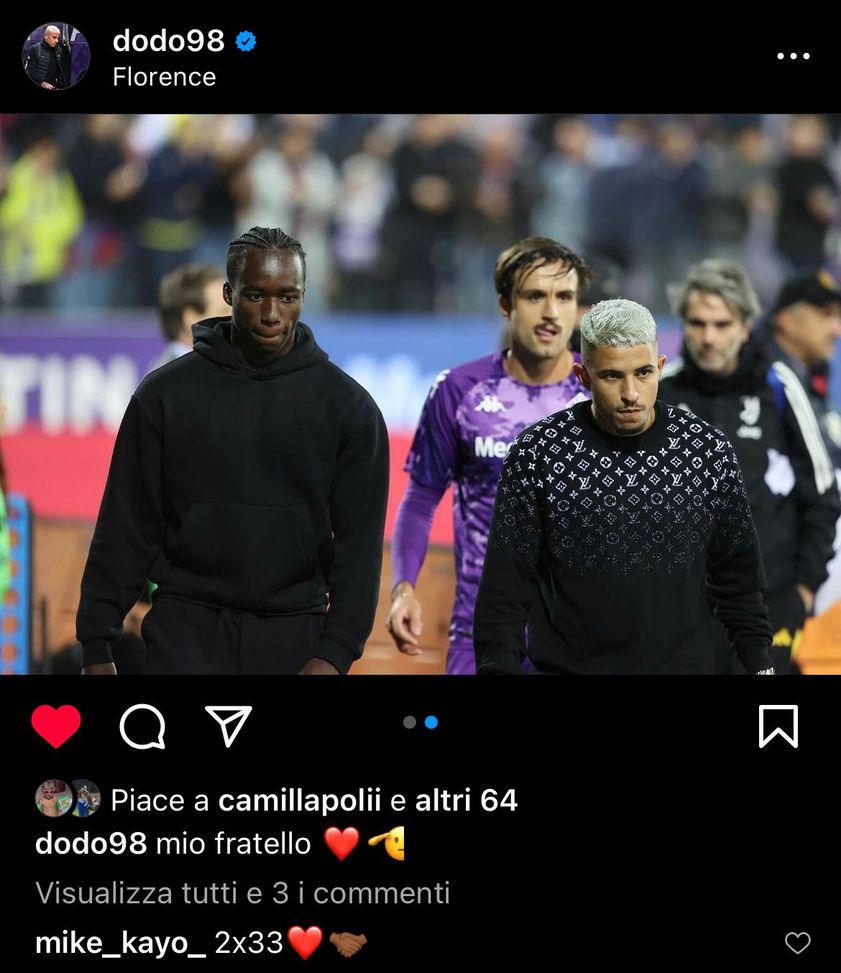Image resolution: width=841 pixels, height=973 pixels.
Task: Open the Florence location page
Action: 163,75
